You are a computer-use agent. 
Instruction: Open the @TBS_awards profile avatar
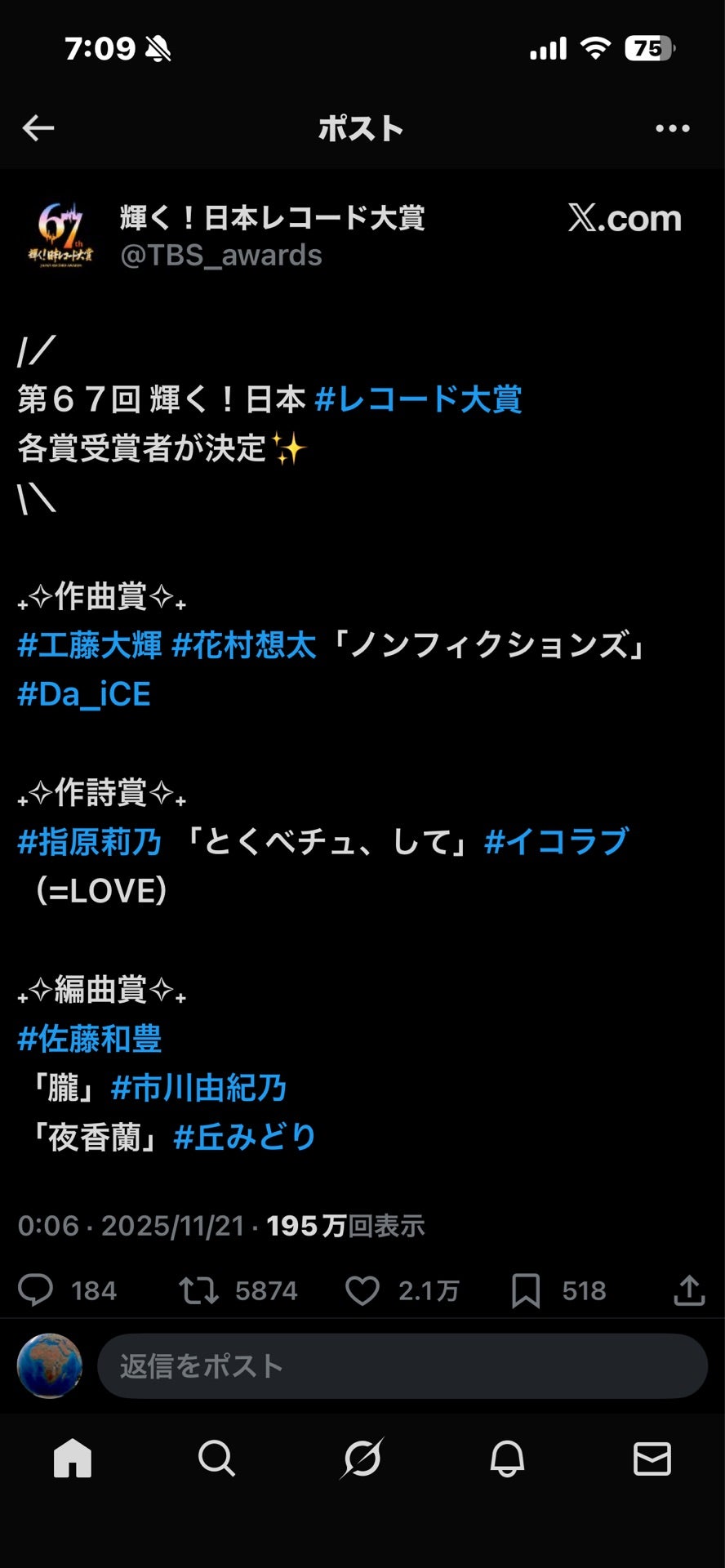point(60,234)
